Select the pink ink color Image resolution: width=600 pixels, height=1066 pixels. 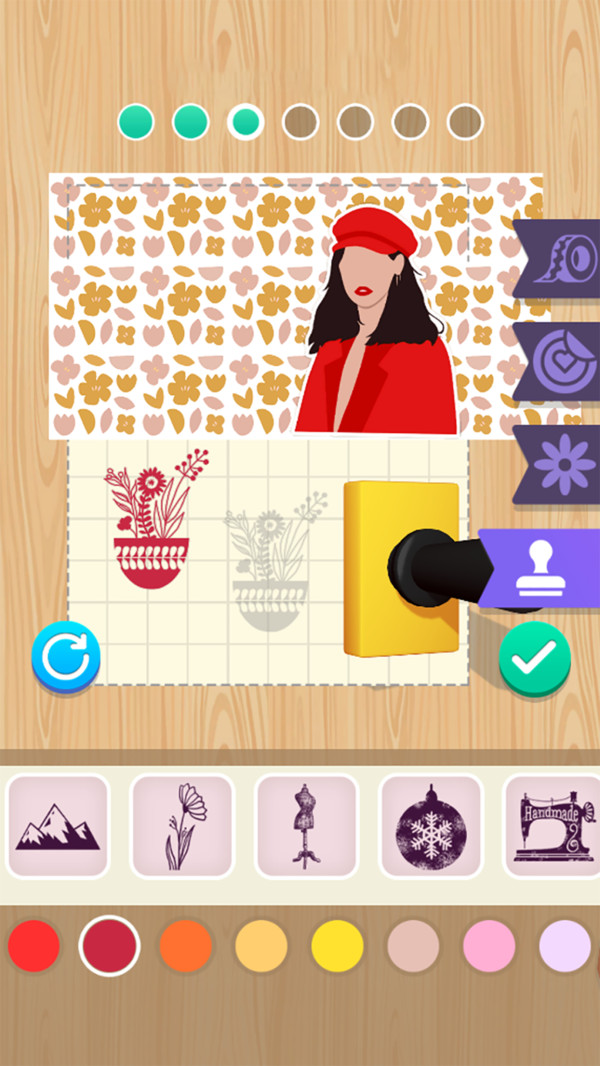[x=489, y=946]
